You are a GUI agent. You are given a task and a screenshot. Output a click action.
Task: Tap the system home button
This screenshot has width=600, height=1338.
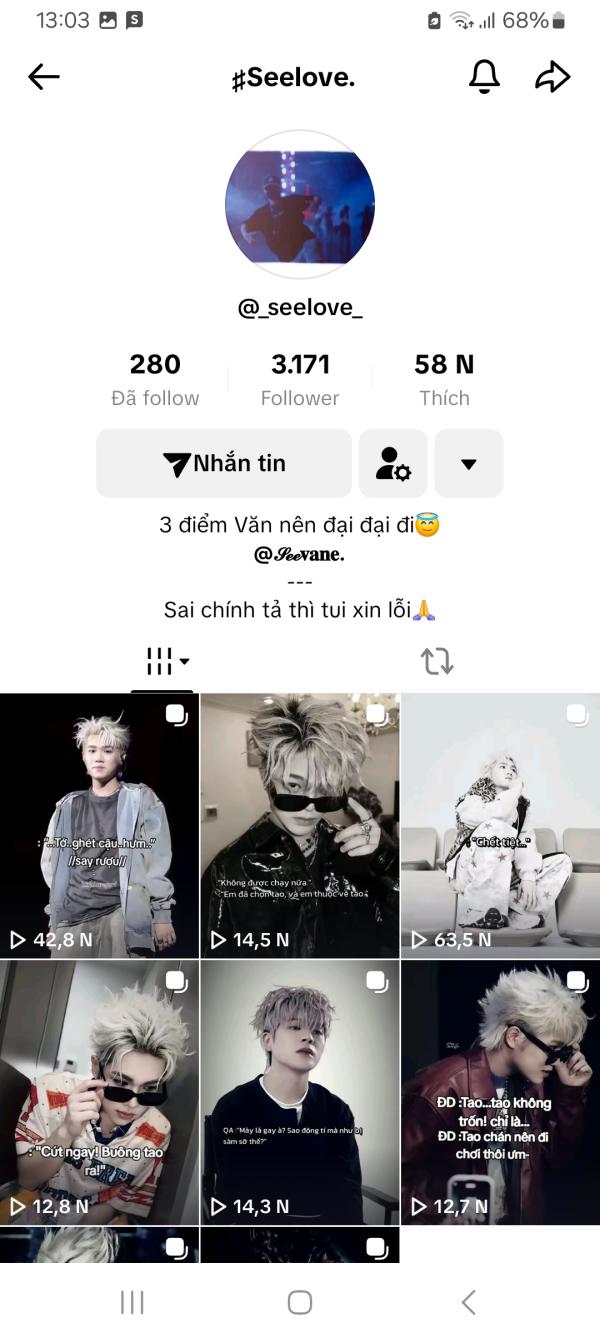pos(300,1302)
